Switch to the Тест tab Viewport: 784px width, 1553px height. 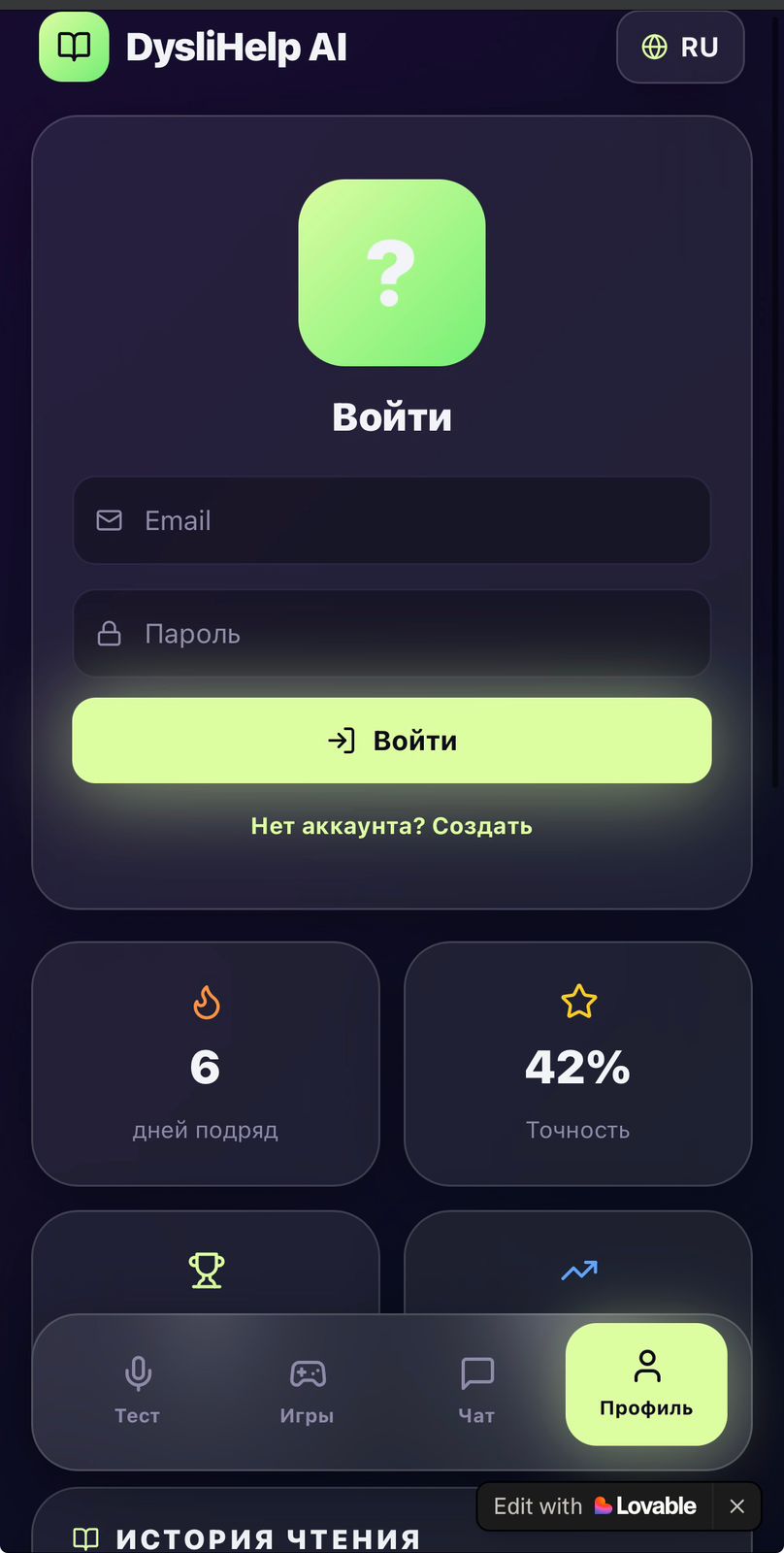tap(138, 1390)
